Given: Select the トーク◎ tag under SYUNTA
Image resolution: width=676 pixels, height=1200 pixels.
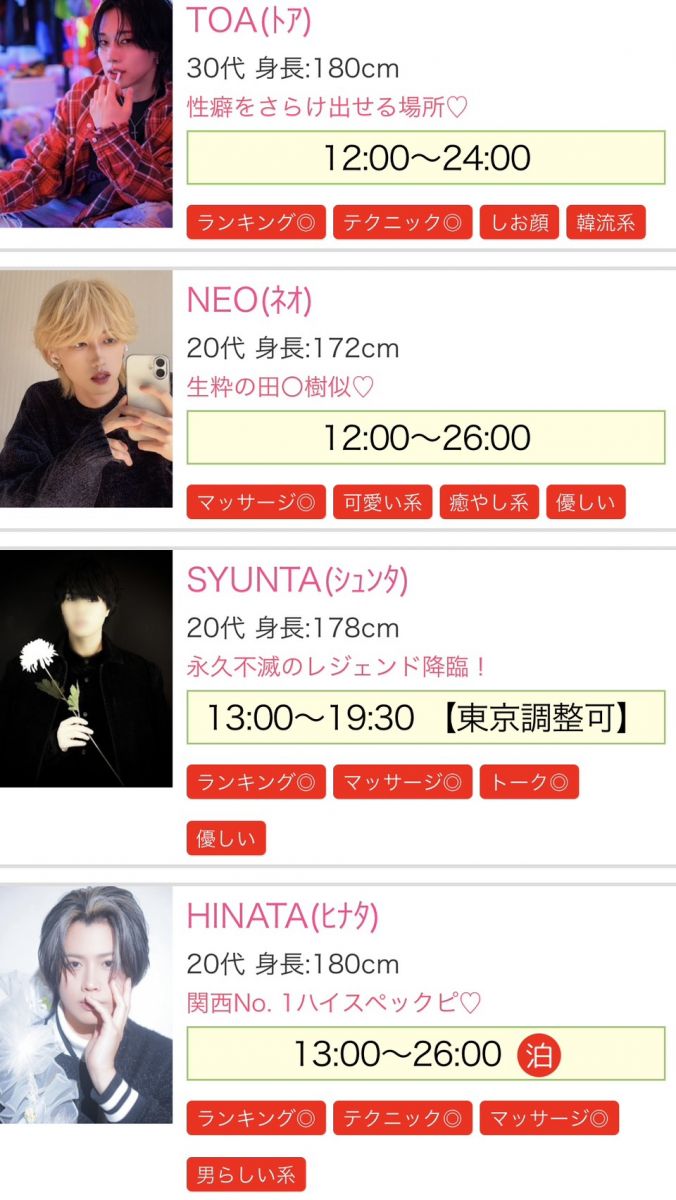Looking at the screenshot, I should point(529,782).
